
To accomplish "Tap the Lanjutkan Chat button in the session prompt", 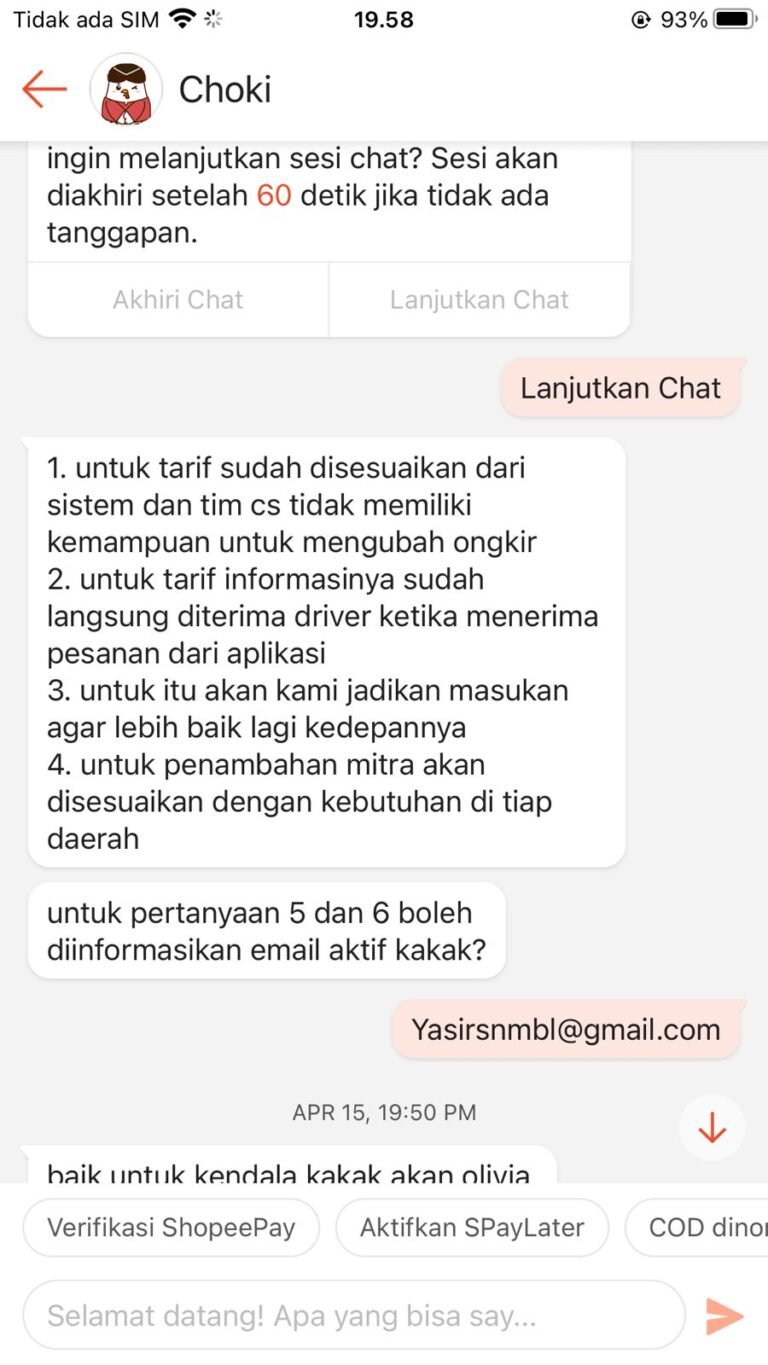I will (479, 300).
